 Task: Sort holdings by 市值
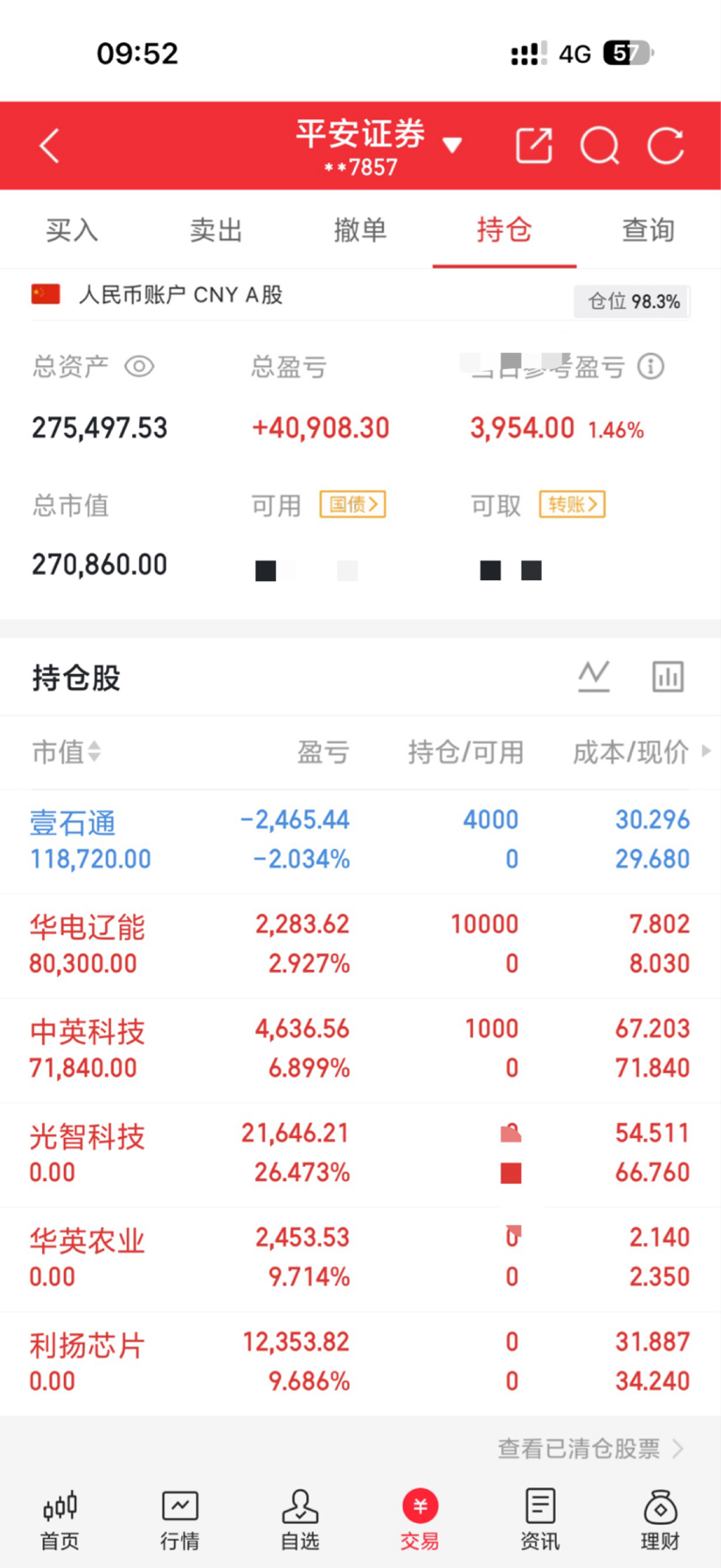click(67, 752)
